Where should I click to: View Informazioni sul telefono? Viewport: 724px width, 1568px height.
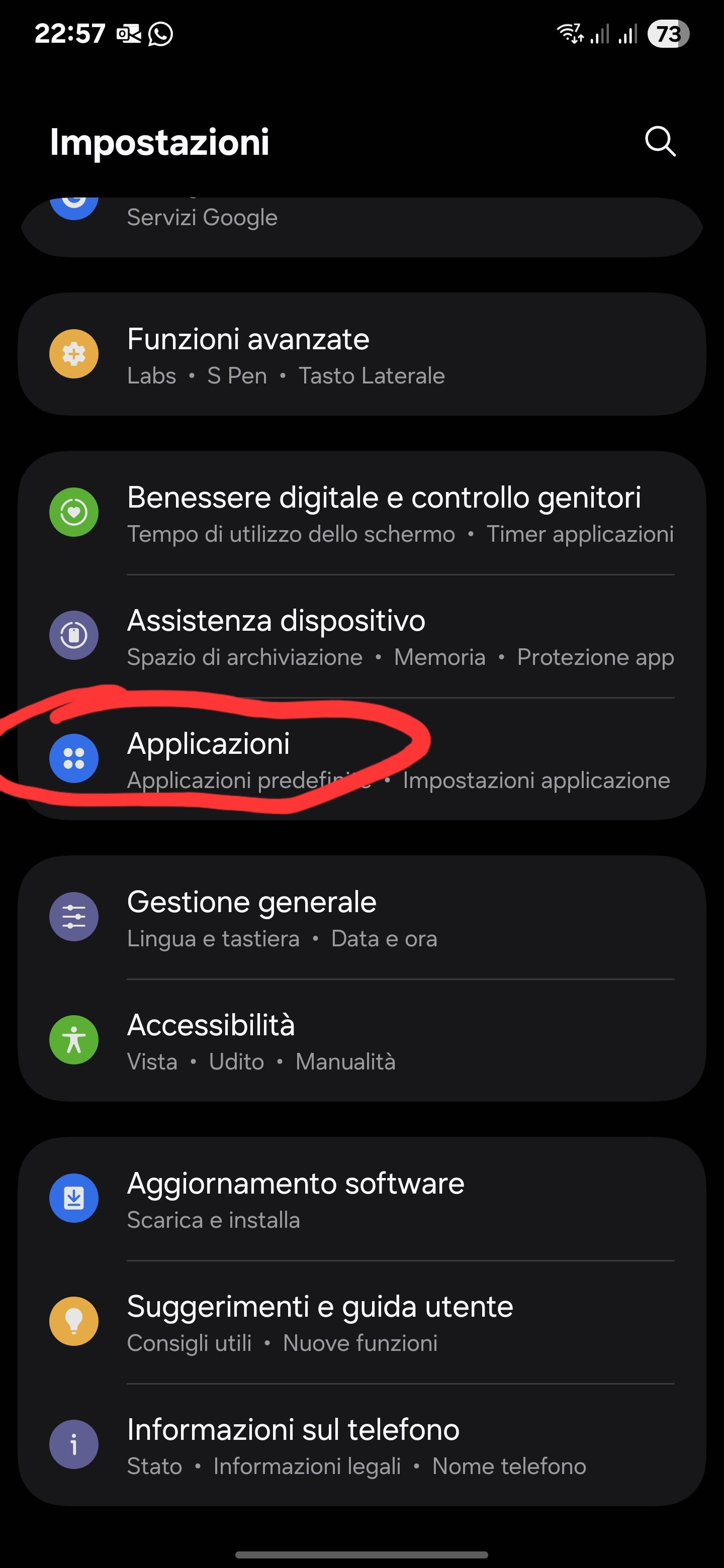(x=361, y=1445)
